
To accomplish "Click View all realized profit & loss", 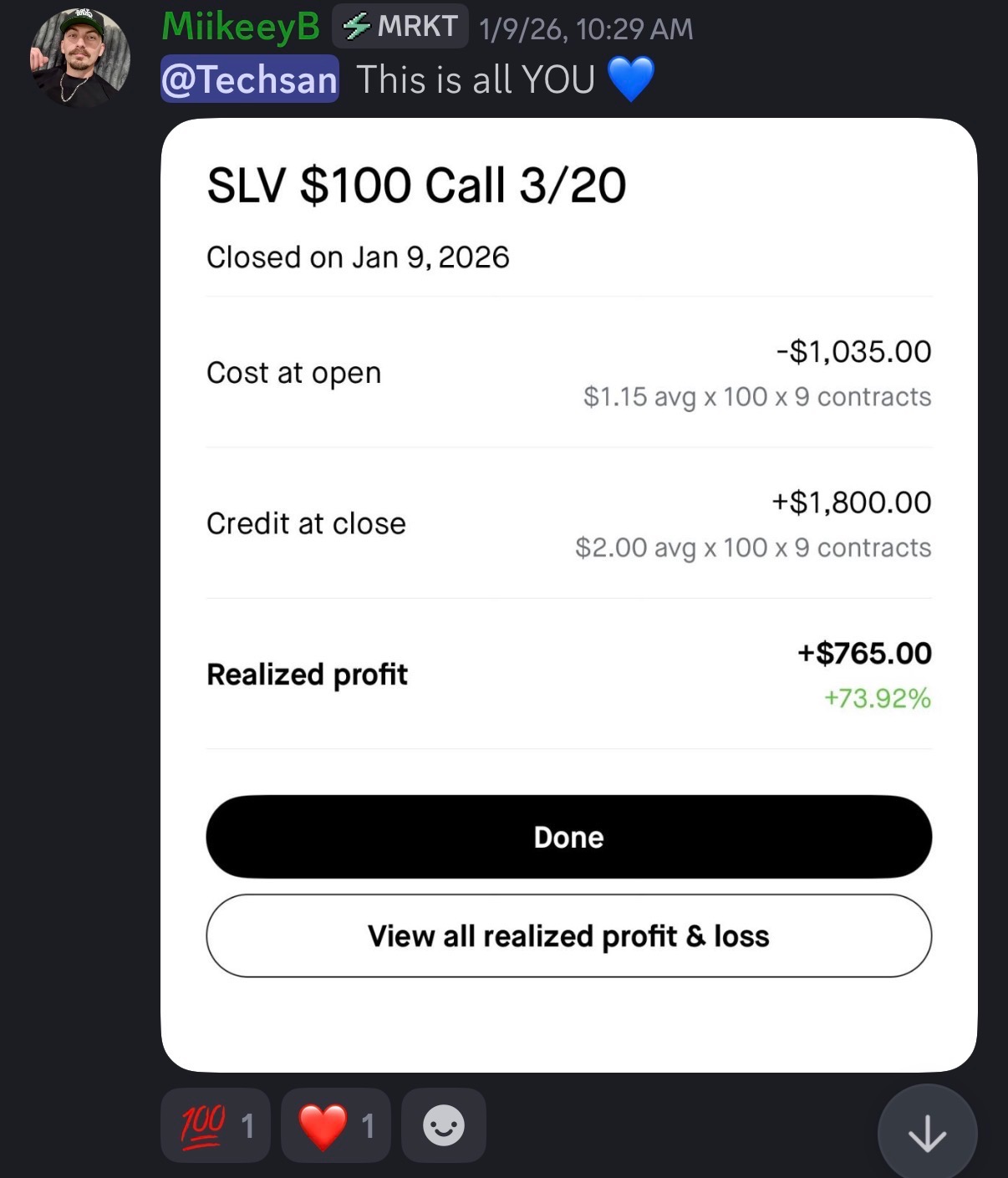I will (x=568, y=936).
